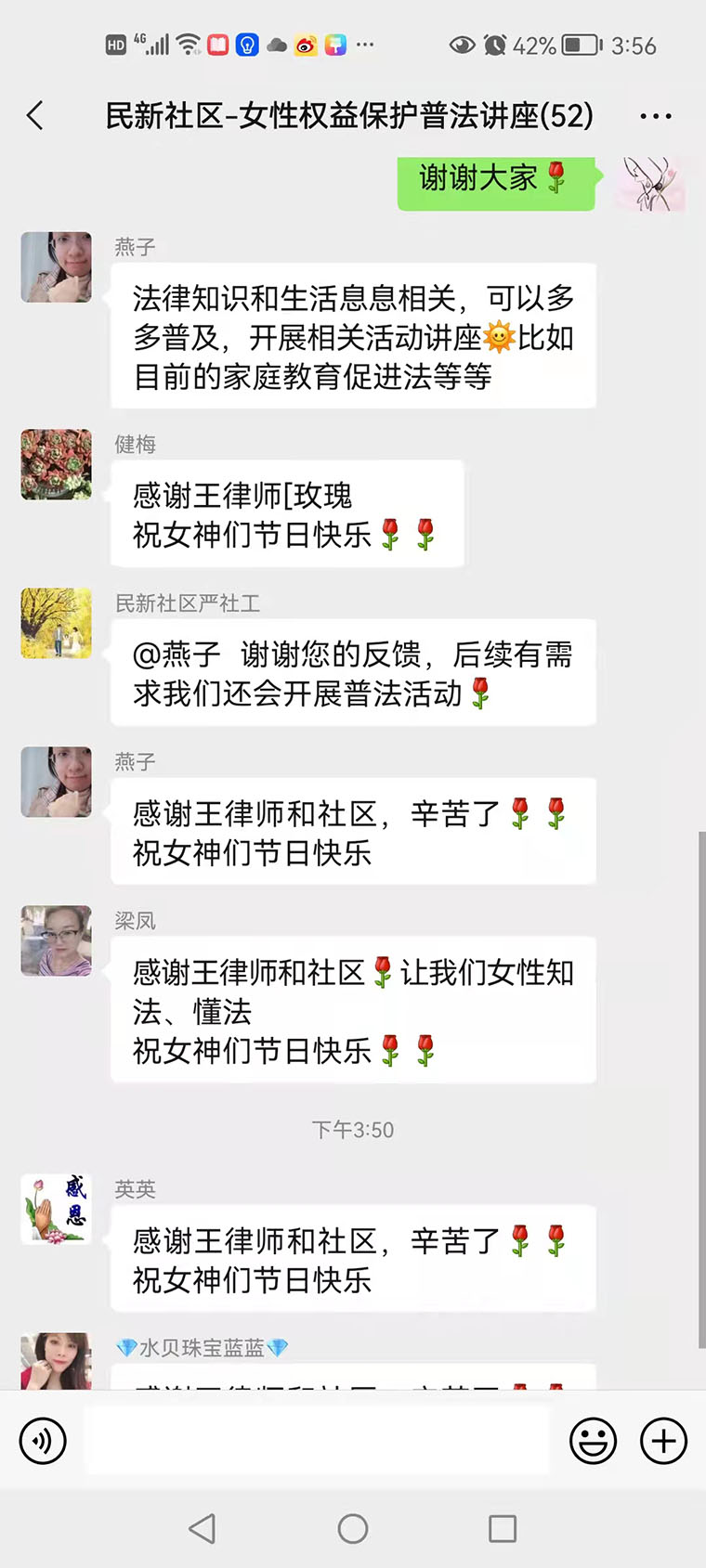Open 民新社区严社工's profile avatar
The image size is (706, 1568).
pyautogui.click(x=57, y=623)
